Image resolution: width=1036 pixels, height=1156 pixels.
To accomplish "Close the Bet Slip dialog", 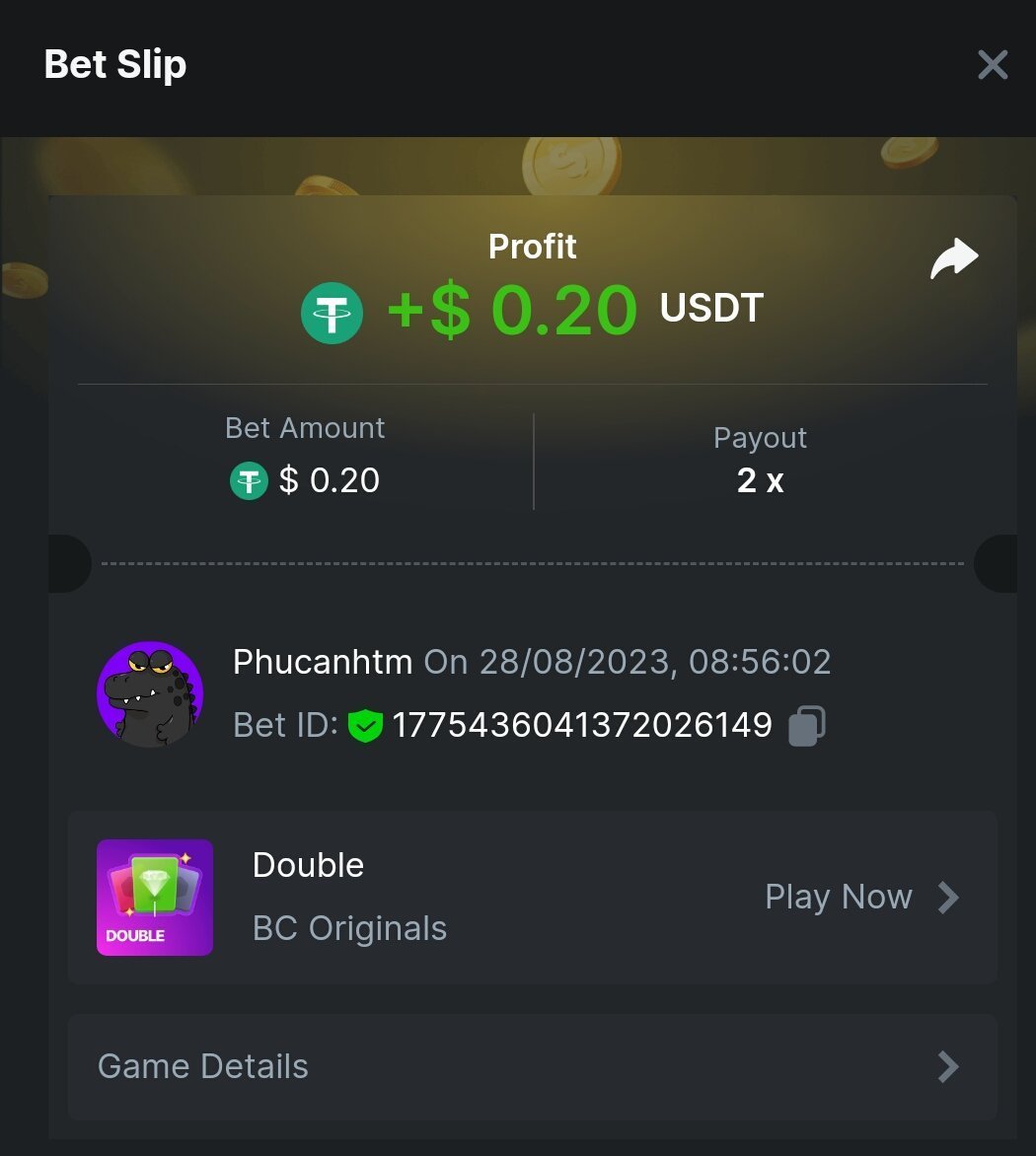I will tap(992, 65).
